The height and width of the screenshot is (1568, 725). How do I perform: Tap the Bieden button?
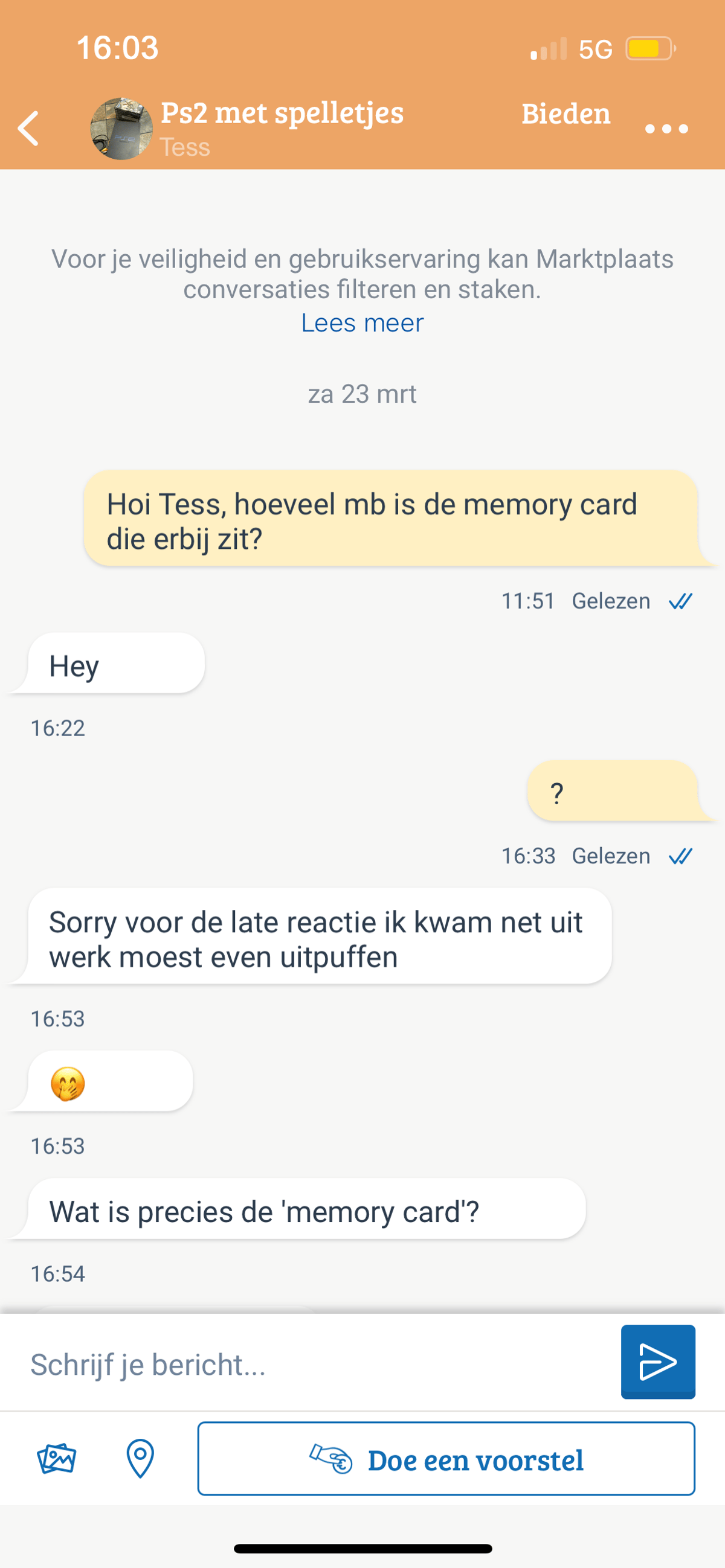(565, 114)
